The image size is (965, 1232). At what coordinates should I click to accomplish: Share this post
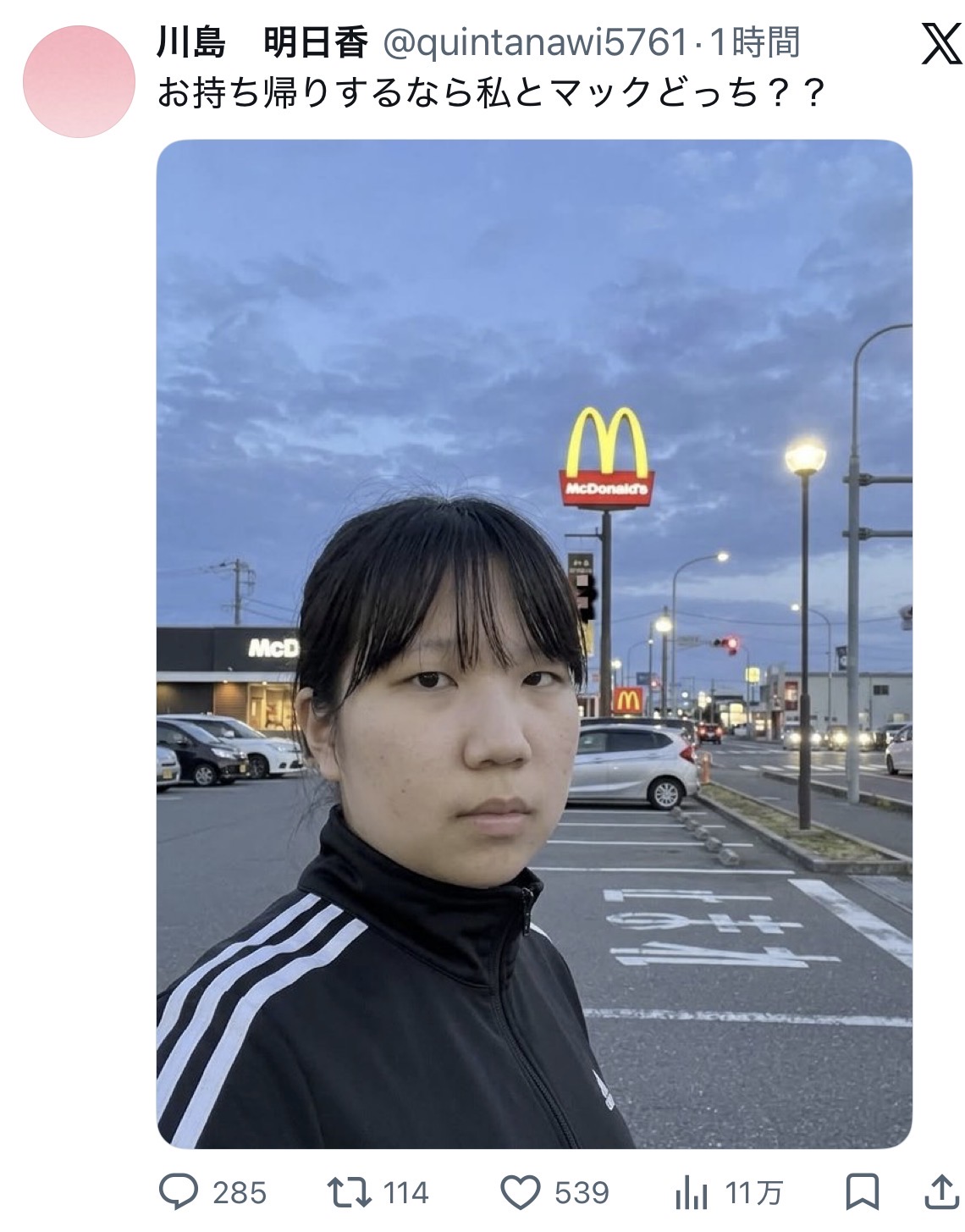pos(940,1193)
